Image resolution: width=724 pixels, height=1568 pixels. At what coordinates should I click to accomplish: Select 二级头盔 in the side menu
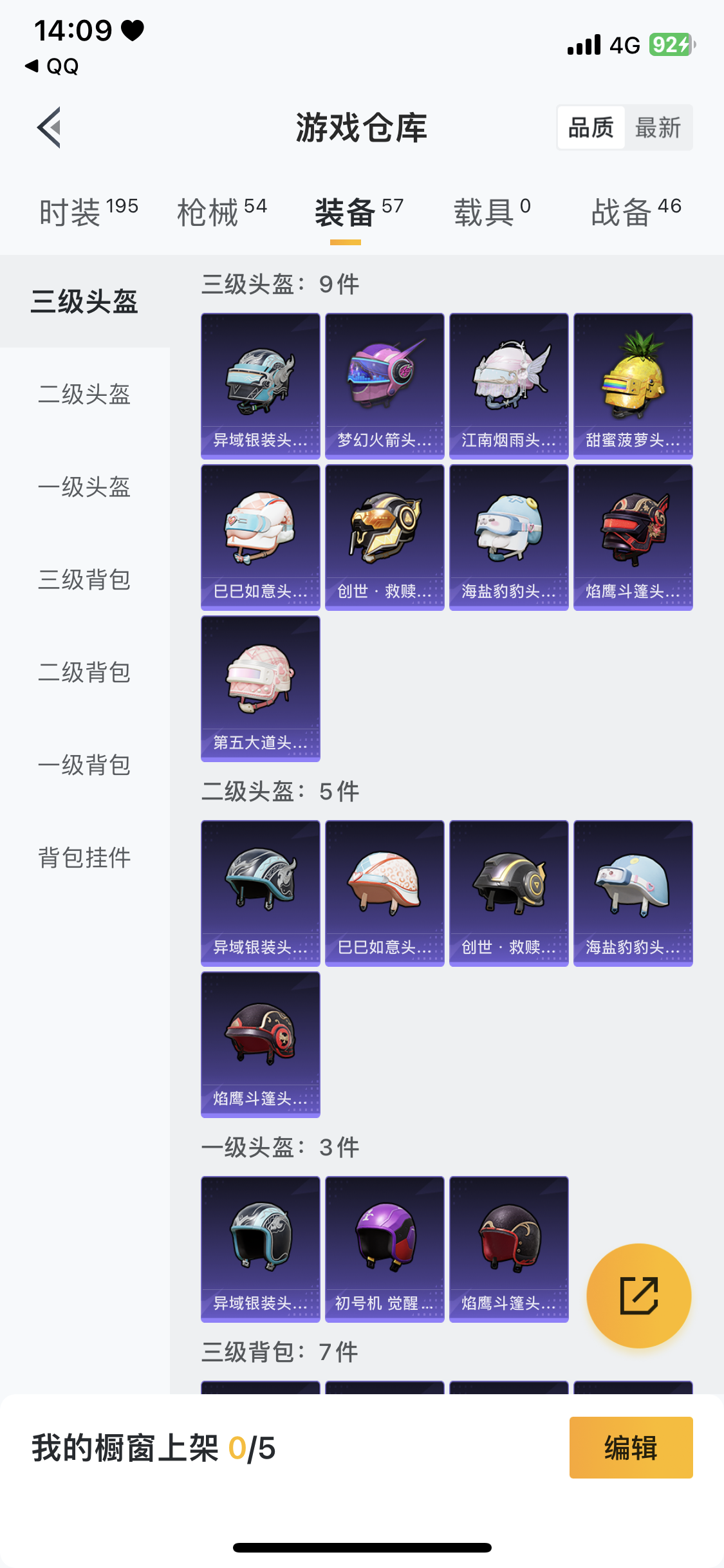click(x=84, y=394)
